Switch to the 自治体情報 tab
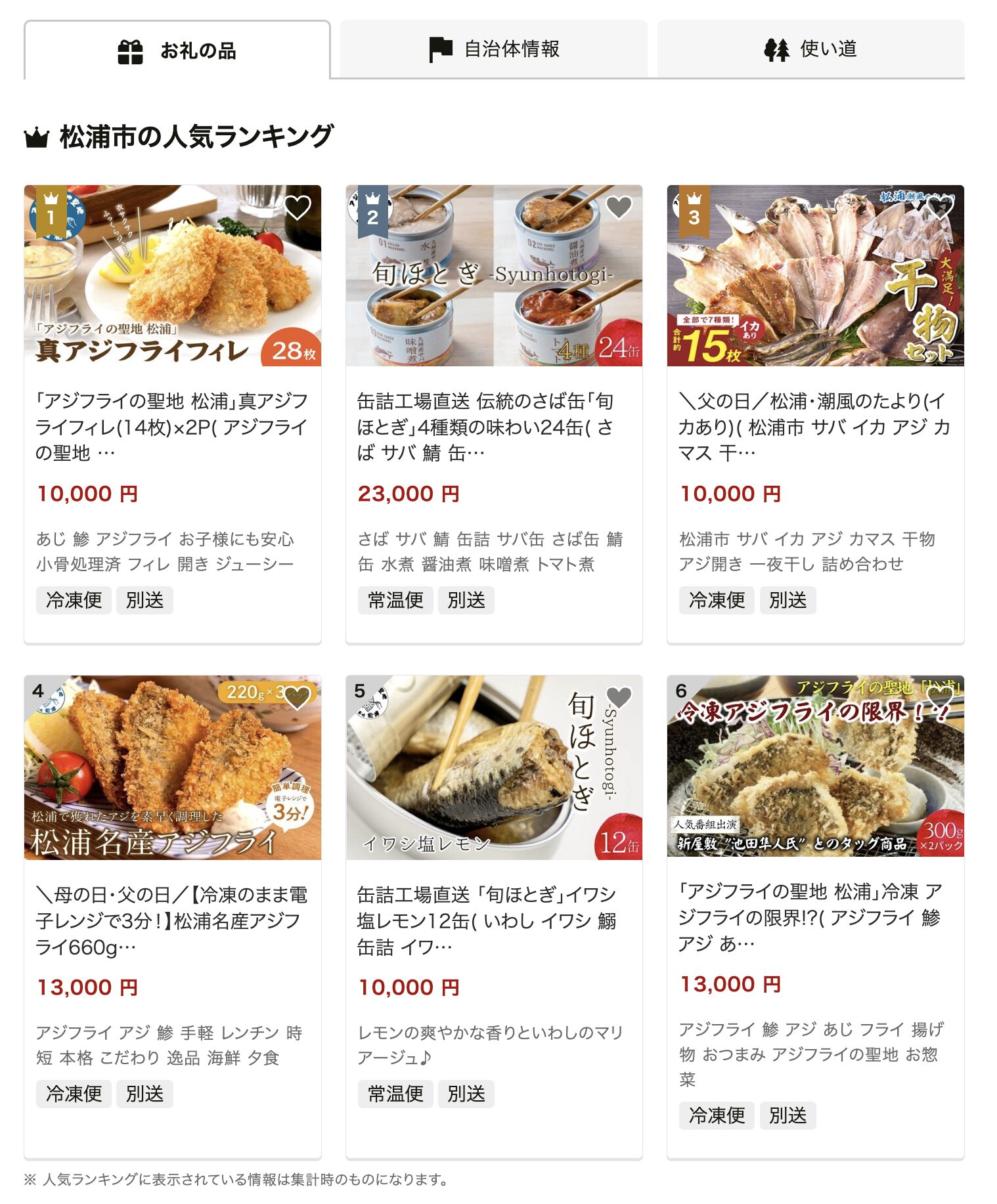The height and width of the screenshot is (1204, 997). click(493, 49)
